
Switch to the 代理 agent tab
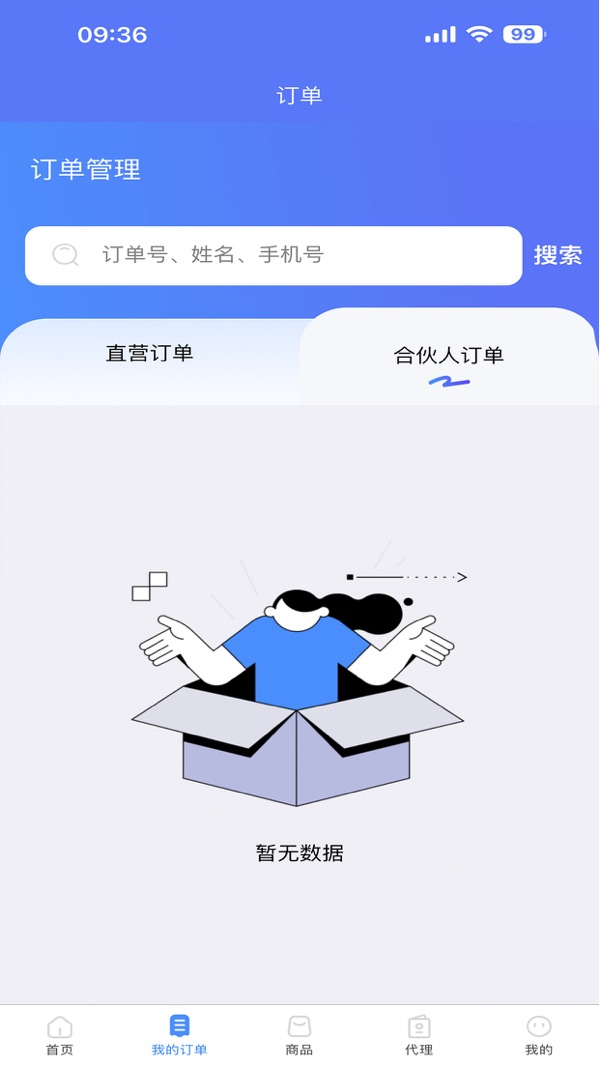tap(419, 1035)
